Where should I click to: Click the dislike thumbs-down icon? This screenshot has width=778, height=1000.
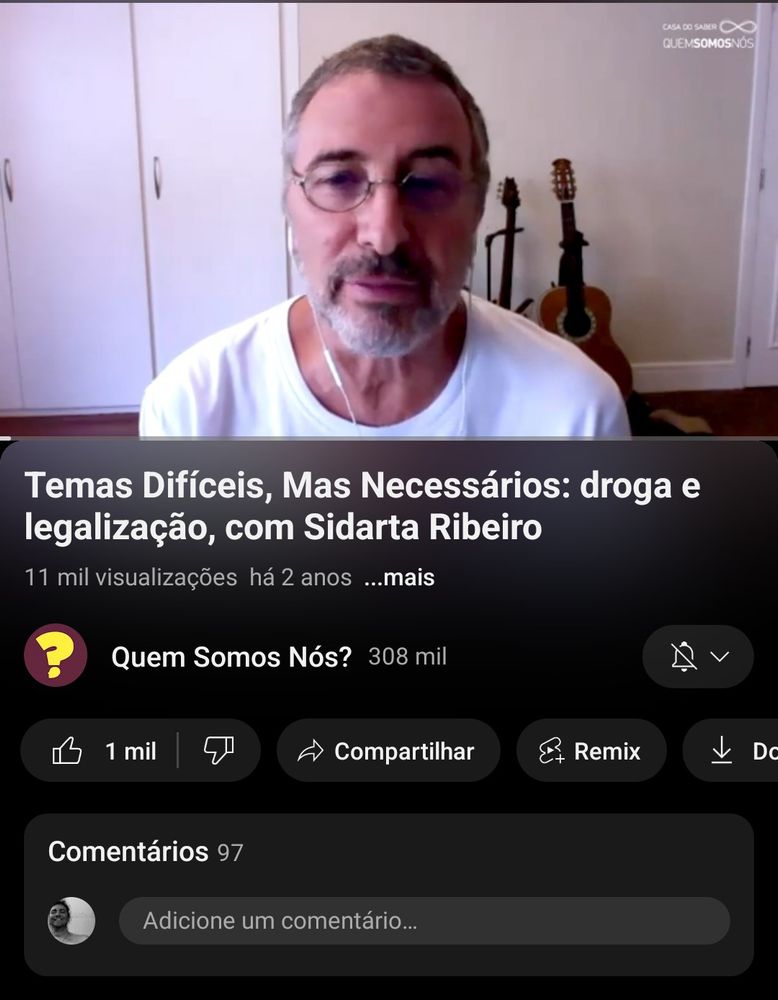tap(221, 749)
